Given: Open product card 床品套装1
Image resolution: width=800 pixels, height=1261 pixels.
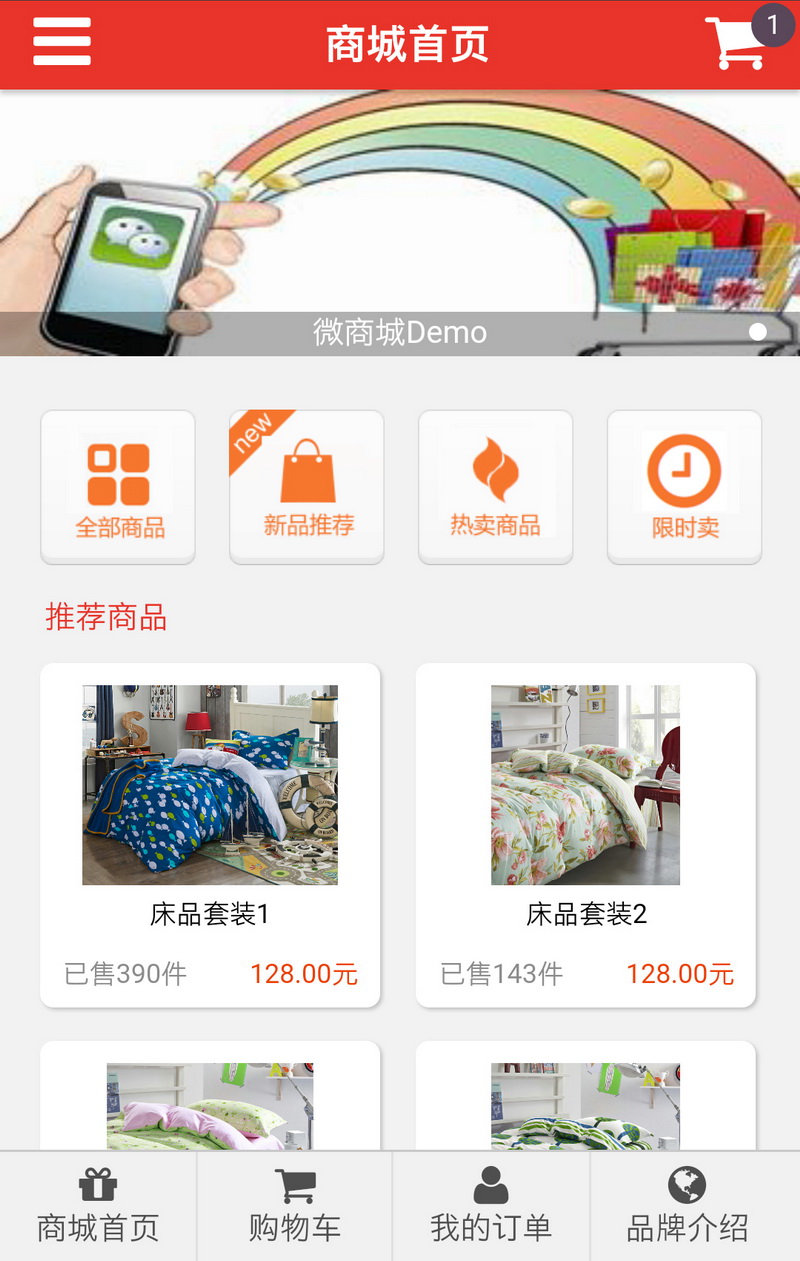Looking at the screenshot, I should [x=210, y=834].
